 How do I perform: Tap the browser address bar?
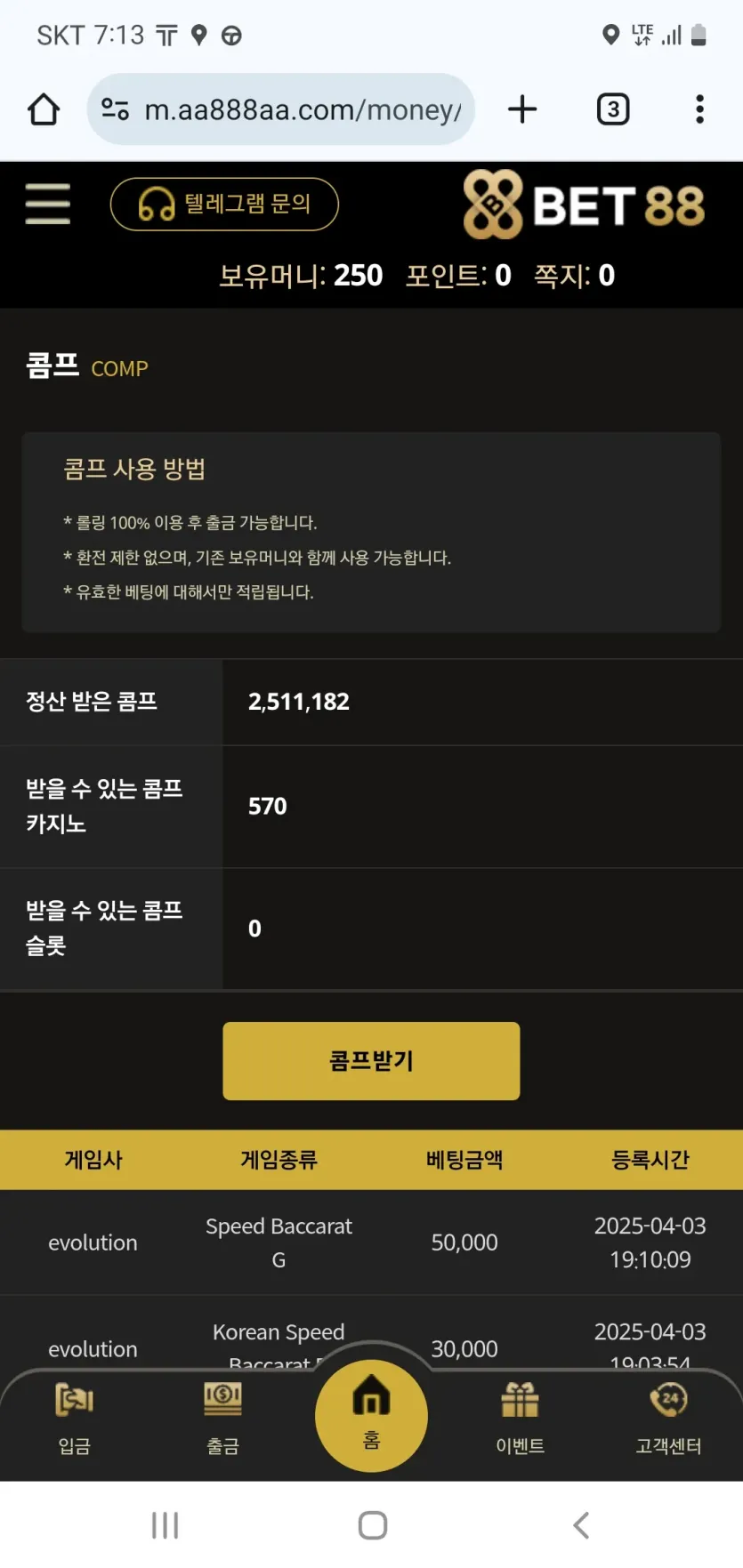click(281, 109)
